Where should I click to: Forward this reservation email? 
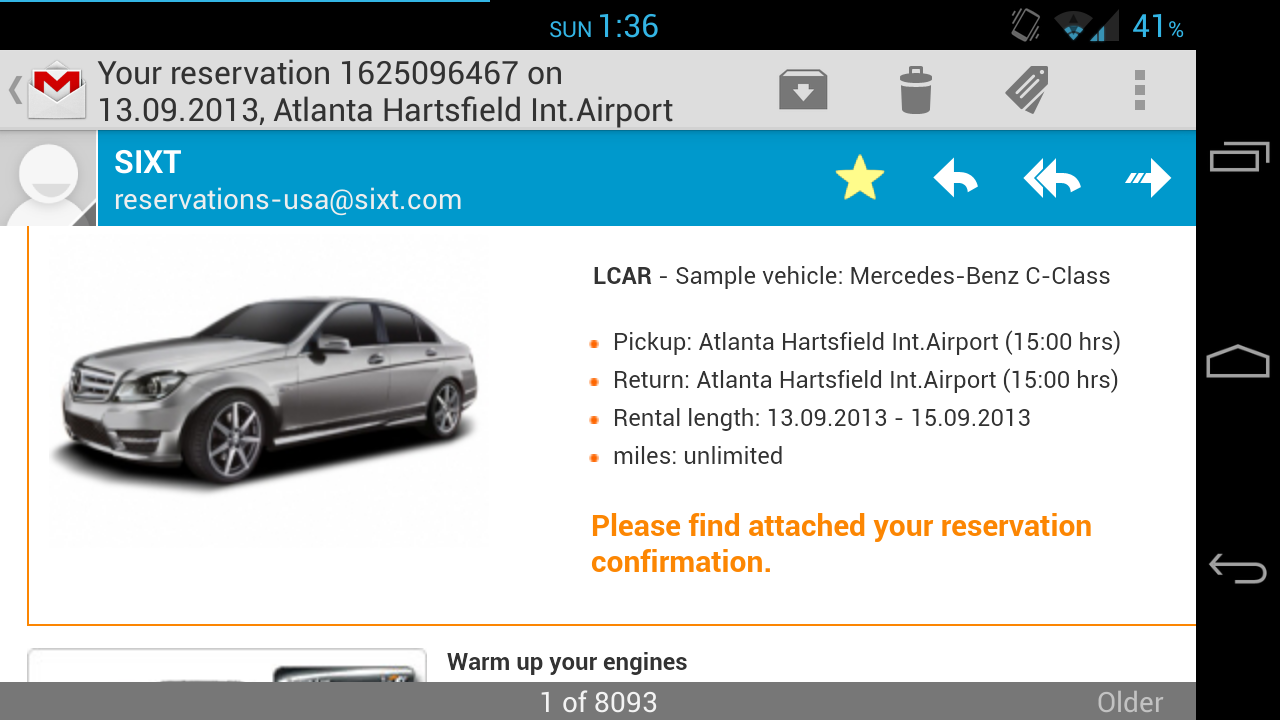coord(1147,179)
